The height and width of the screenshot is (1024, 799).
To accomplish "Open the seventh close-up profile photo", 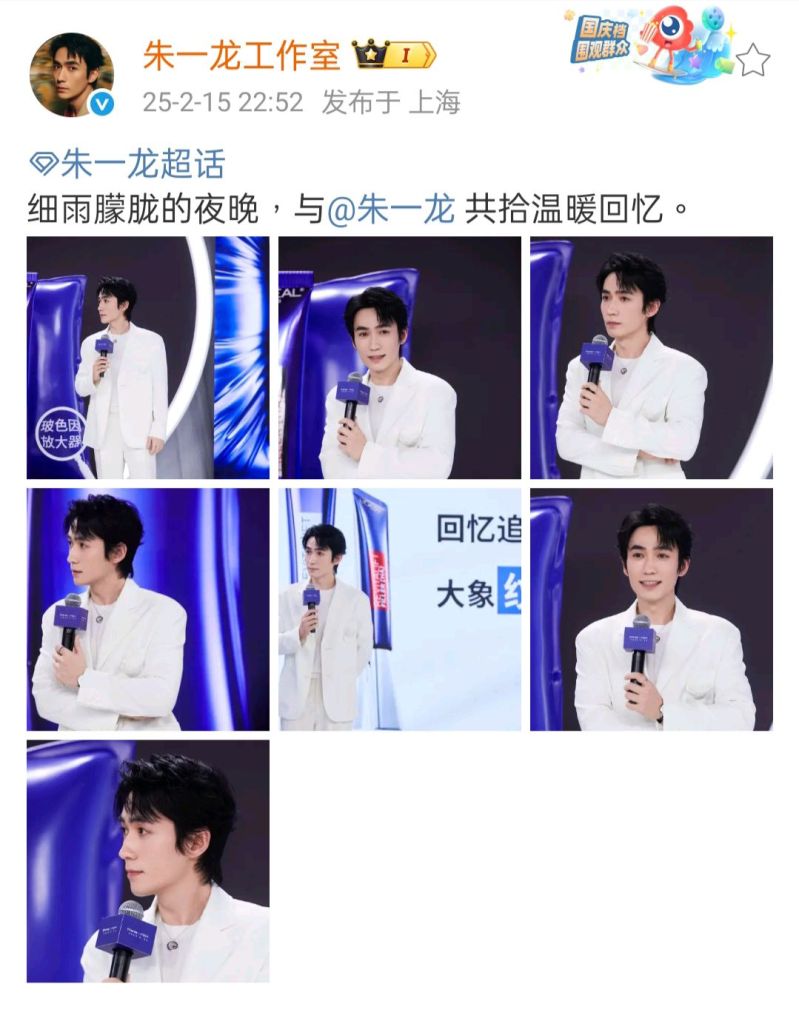I will 148,861.
